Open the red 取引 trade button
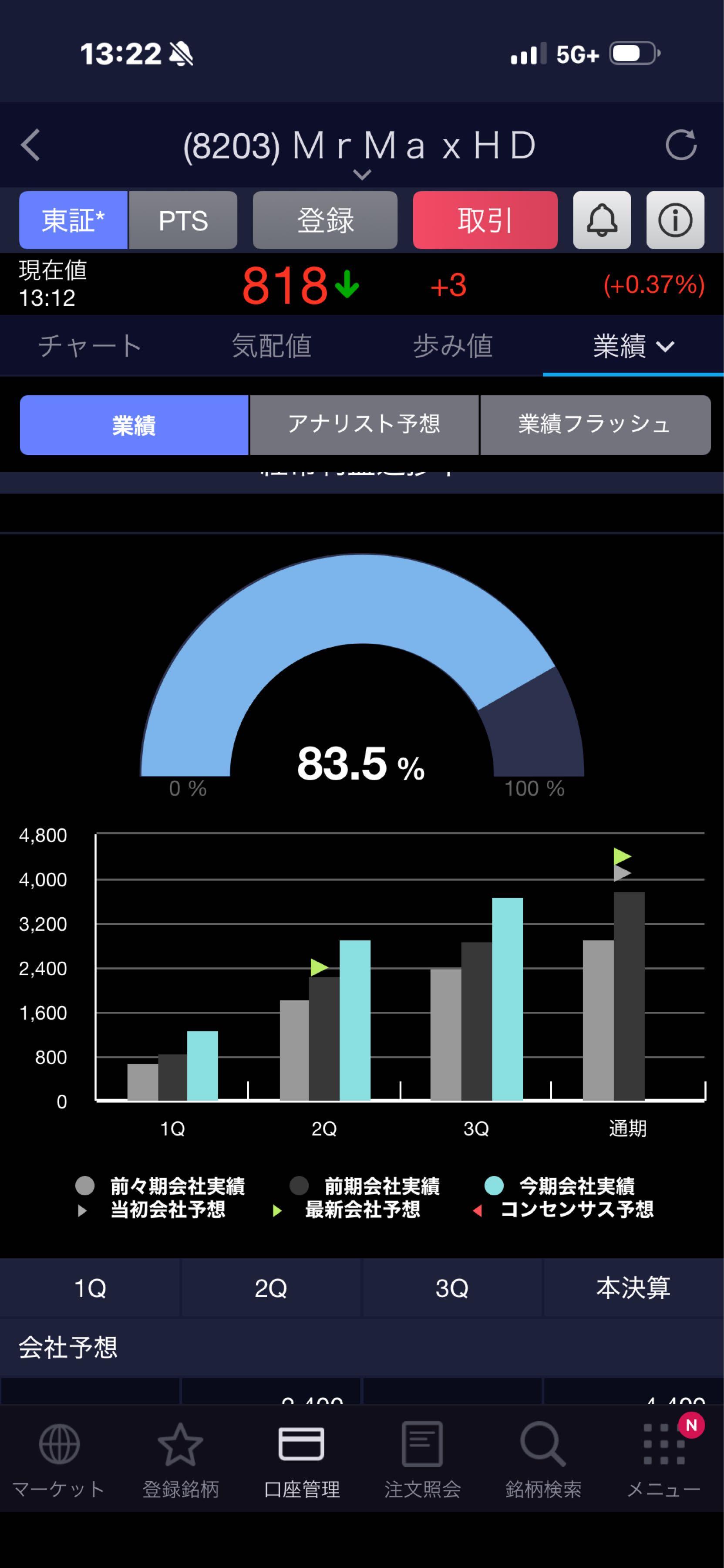Viewport: 724px width, 1568px height. (x=485, y=220)
